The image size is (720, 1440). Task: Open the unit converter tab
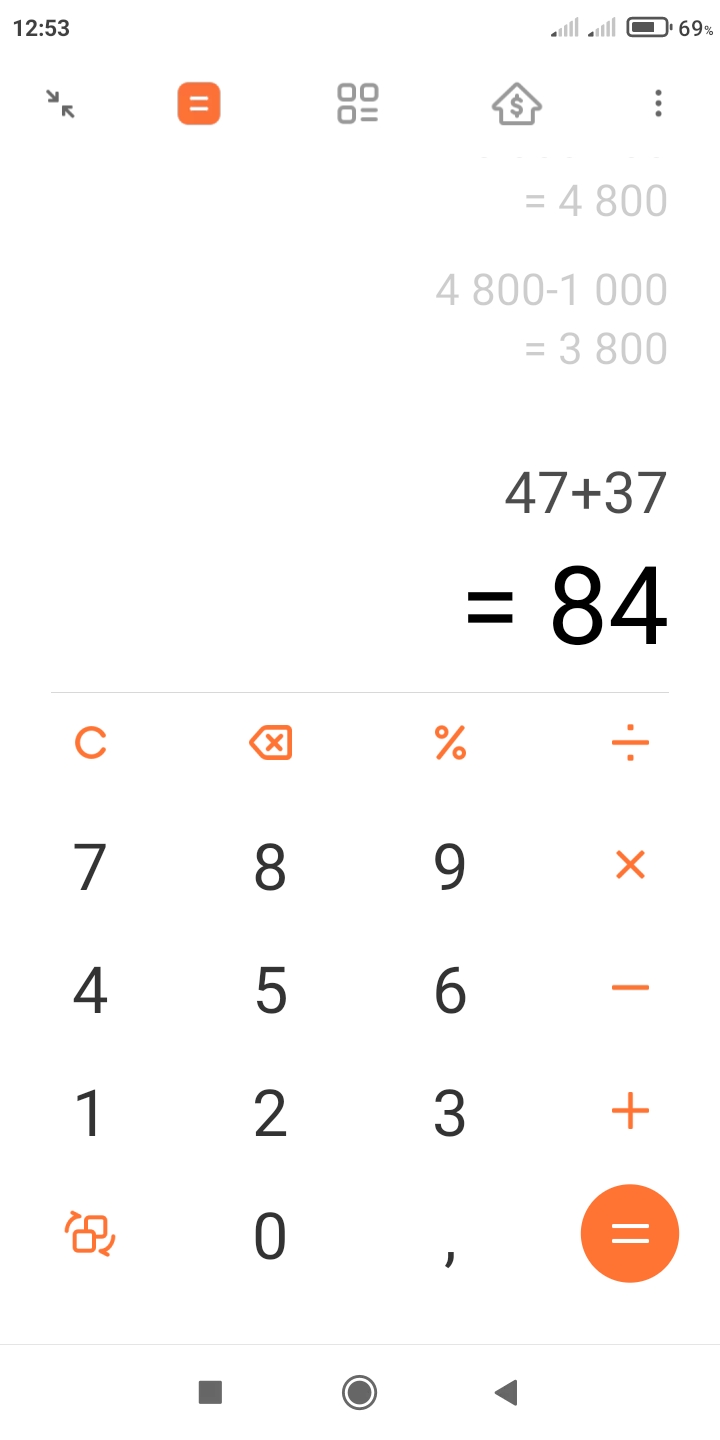(x=358, y=103)
